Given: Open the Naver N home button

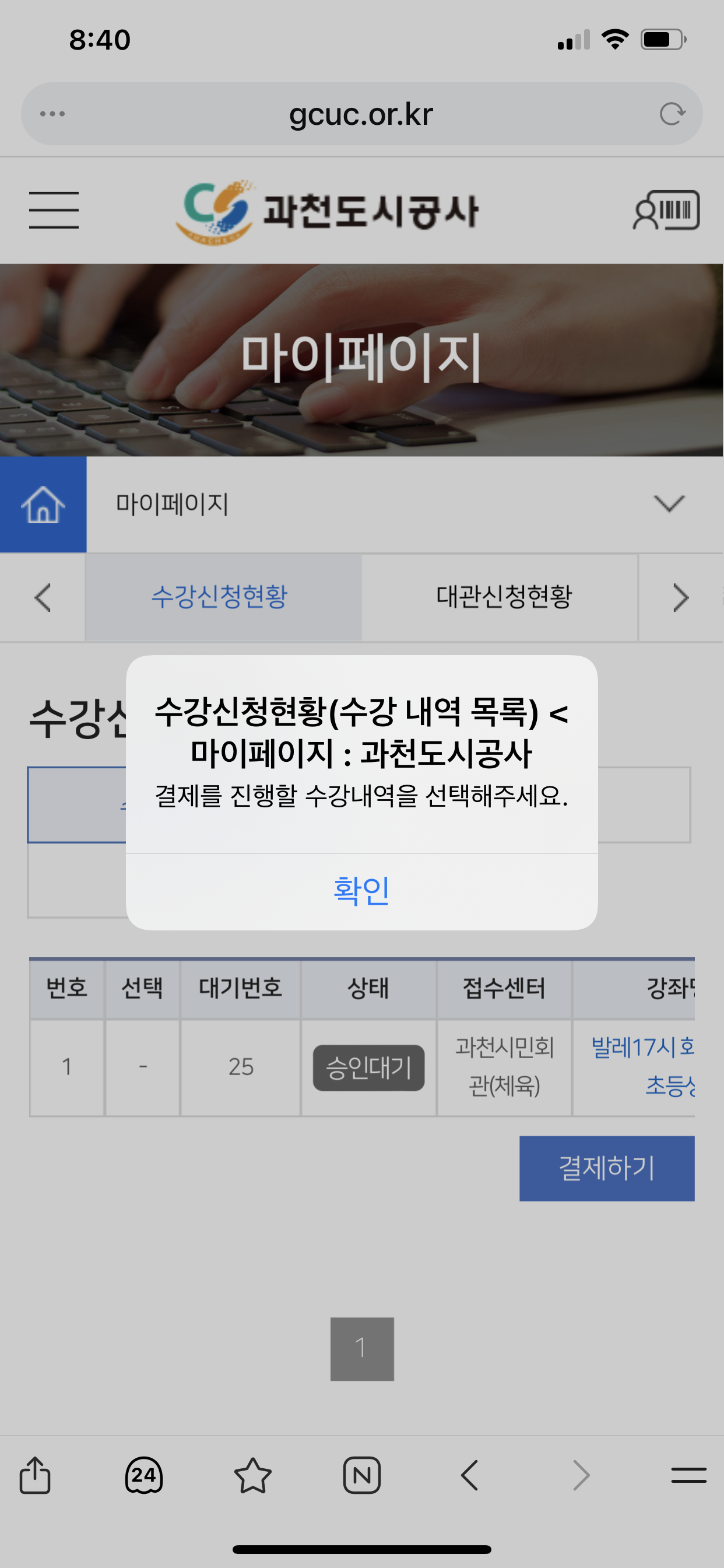Looking at the screenshot, I should point(361,1475).
